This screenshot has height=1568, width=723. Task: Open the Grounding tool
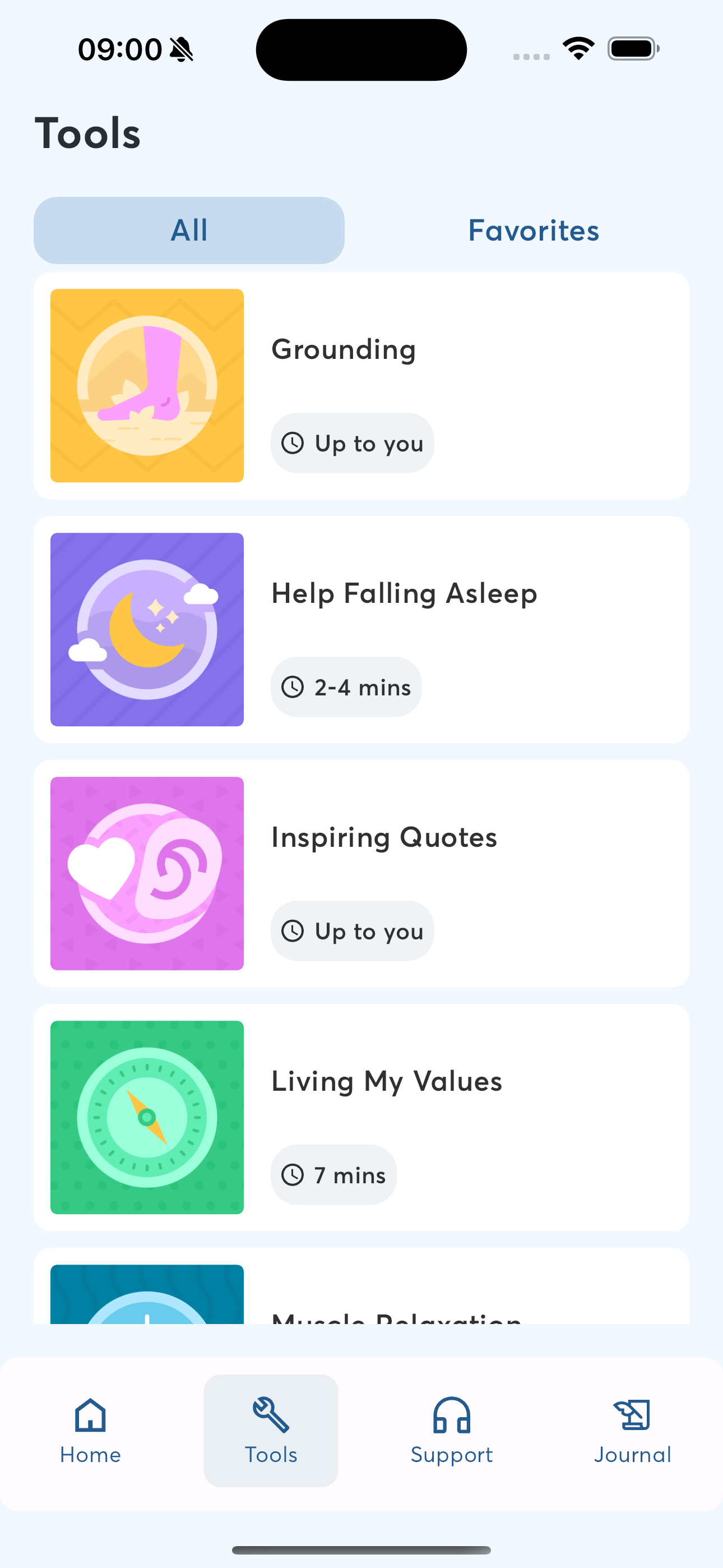[x=361, y=386]
